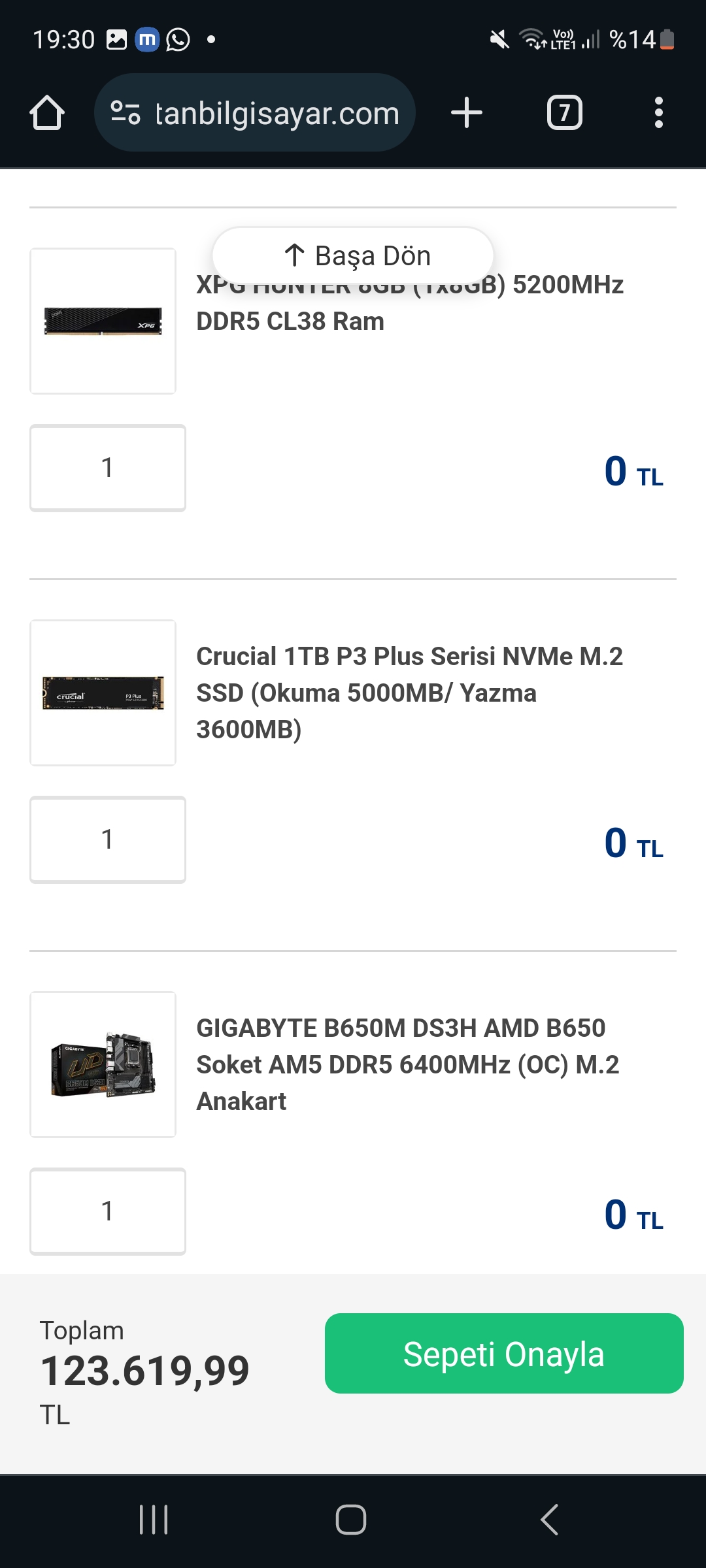Tap the tanbilgisayar.com address bar

click(x=255, y=113)
